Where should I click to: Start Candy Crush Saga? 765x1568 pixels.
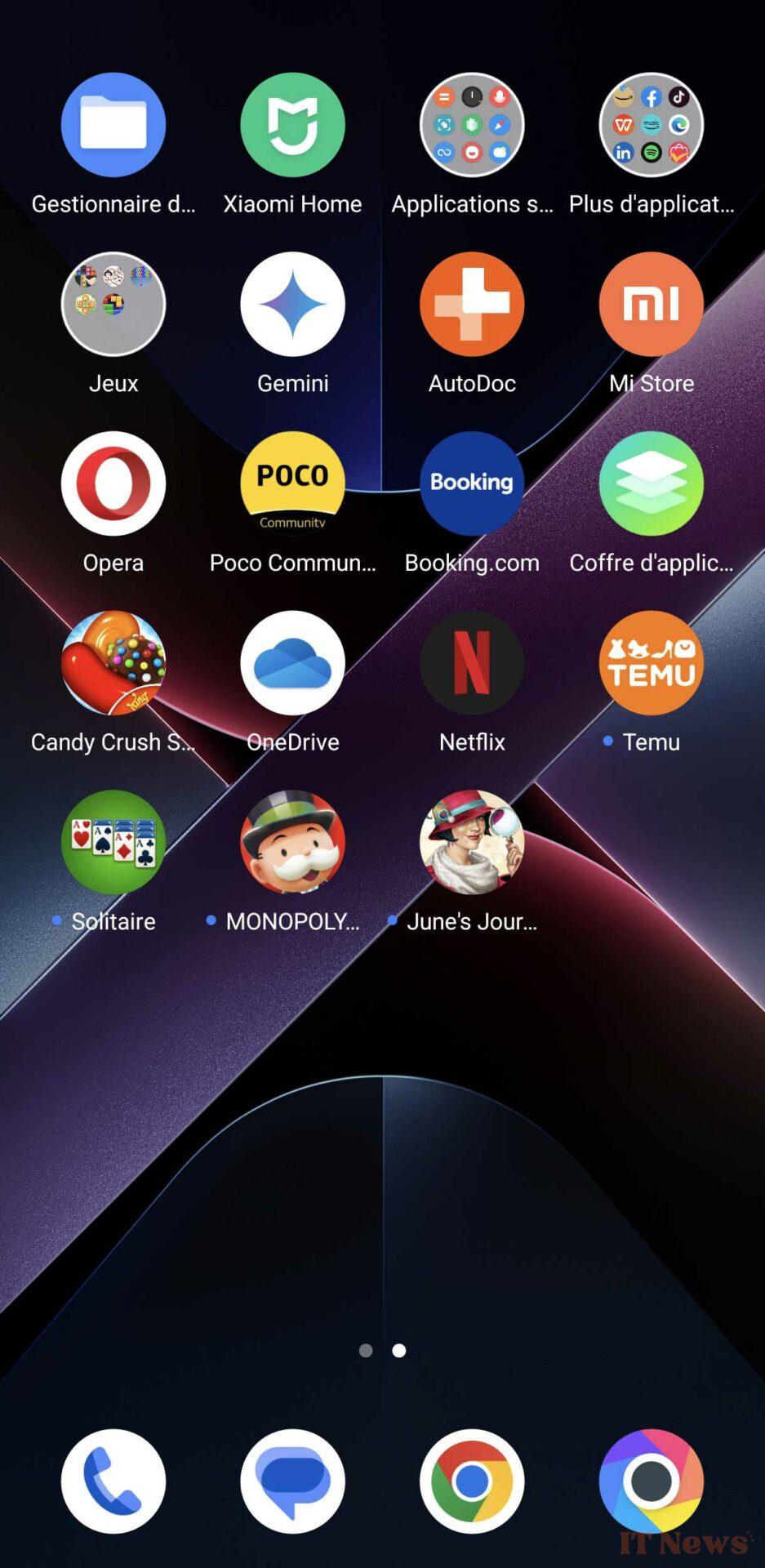click(x=113, y=662)
